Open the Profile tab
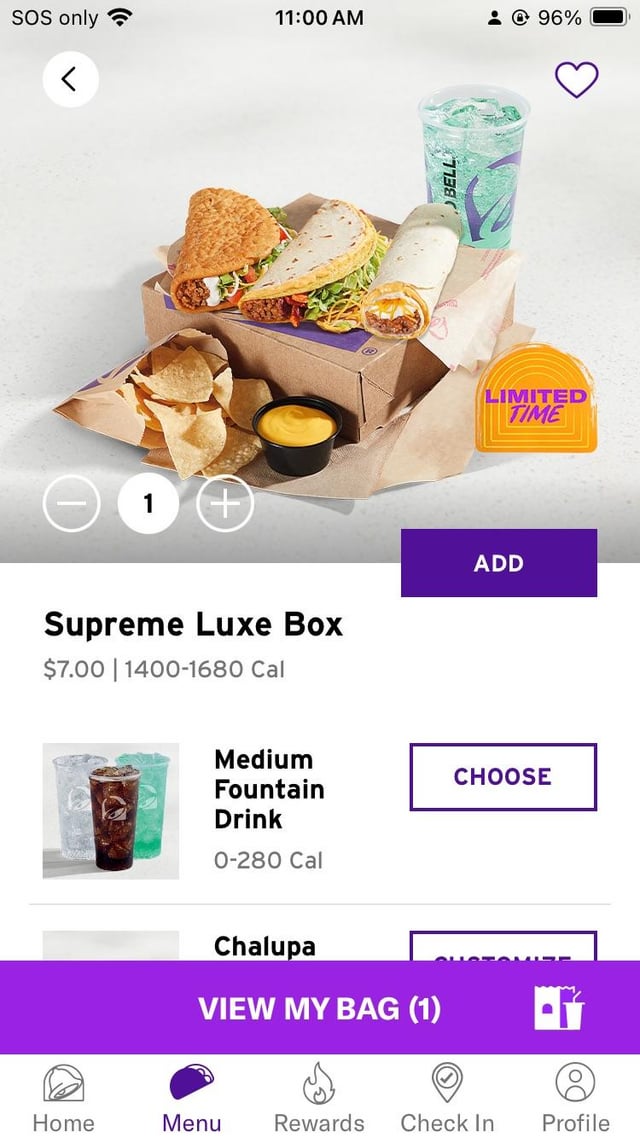Image resolution: width=640 pixels, height=1138 pixels. click(575, 1097)
